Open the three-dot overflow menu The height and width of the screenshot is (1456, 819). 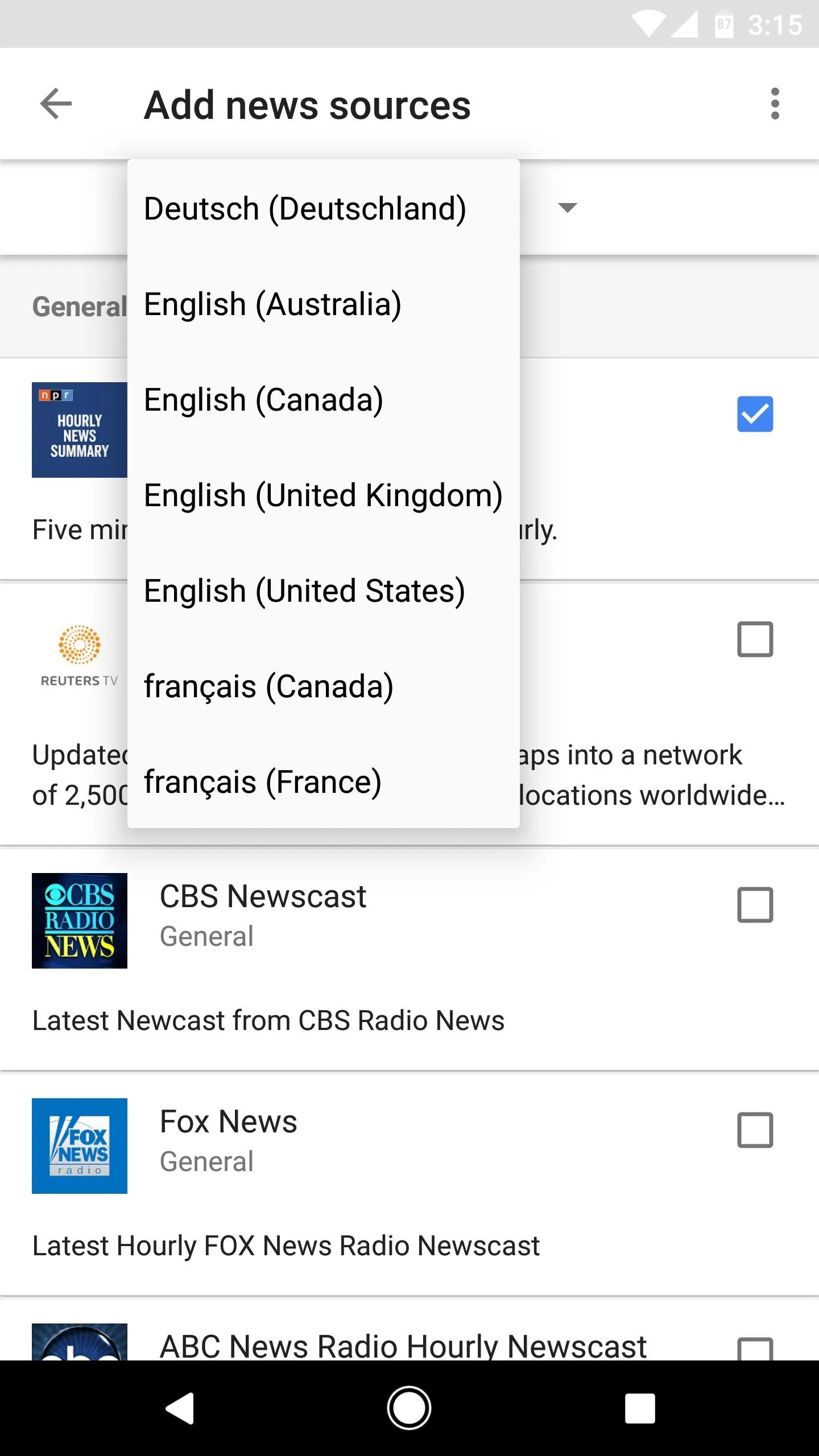pyautogui.click(x=775, y=104)
